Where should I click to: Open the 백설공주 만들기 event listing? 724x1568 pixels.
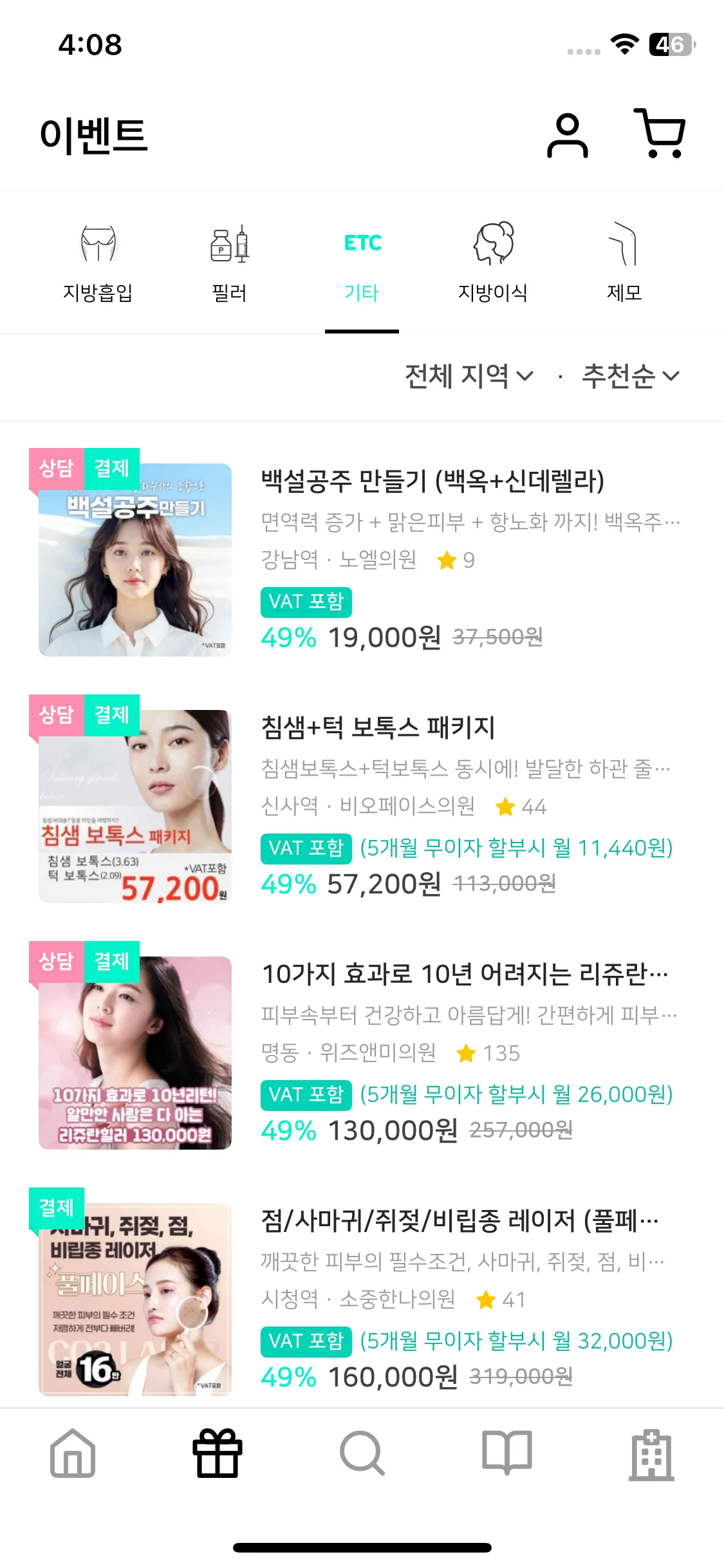432,481
